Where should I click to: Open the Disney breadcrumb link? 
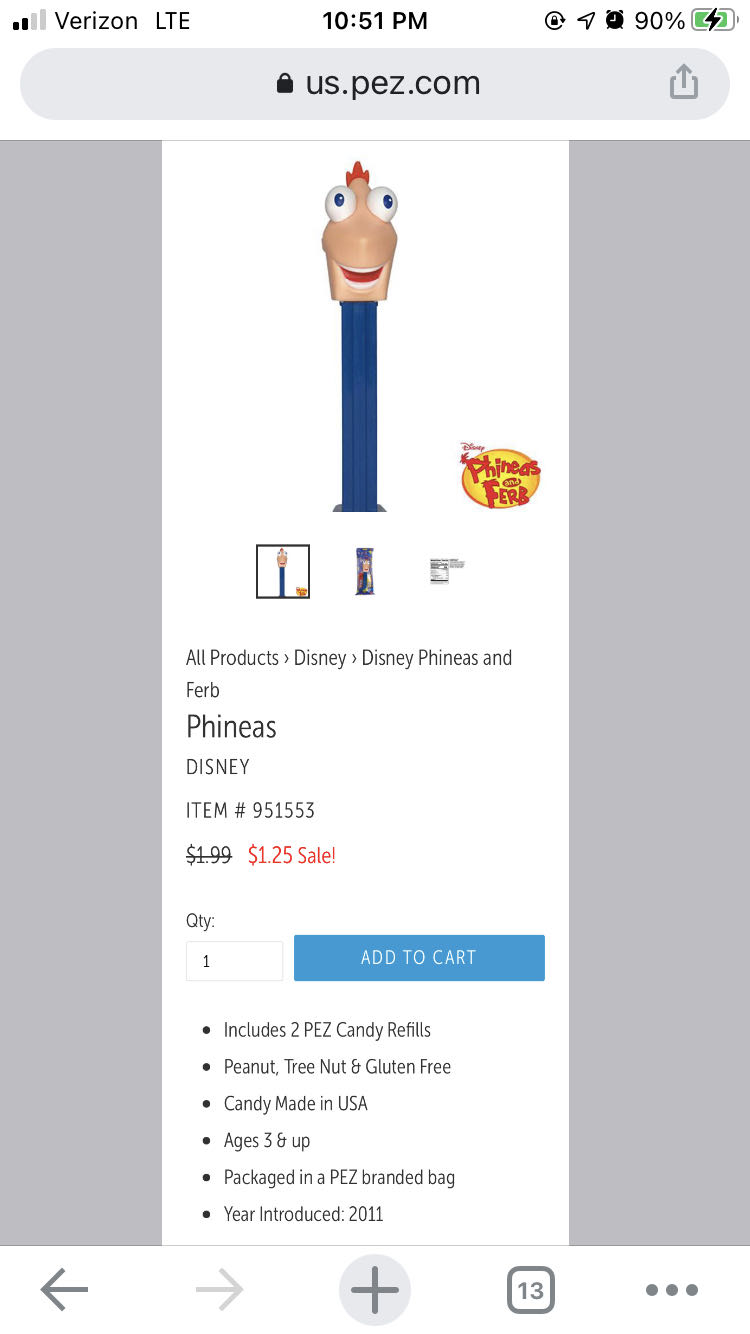tap(320, 657)
